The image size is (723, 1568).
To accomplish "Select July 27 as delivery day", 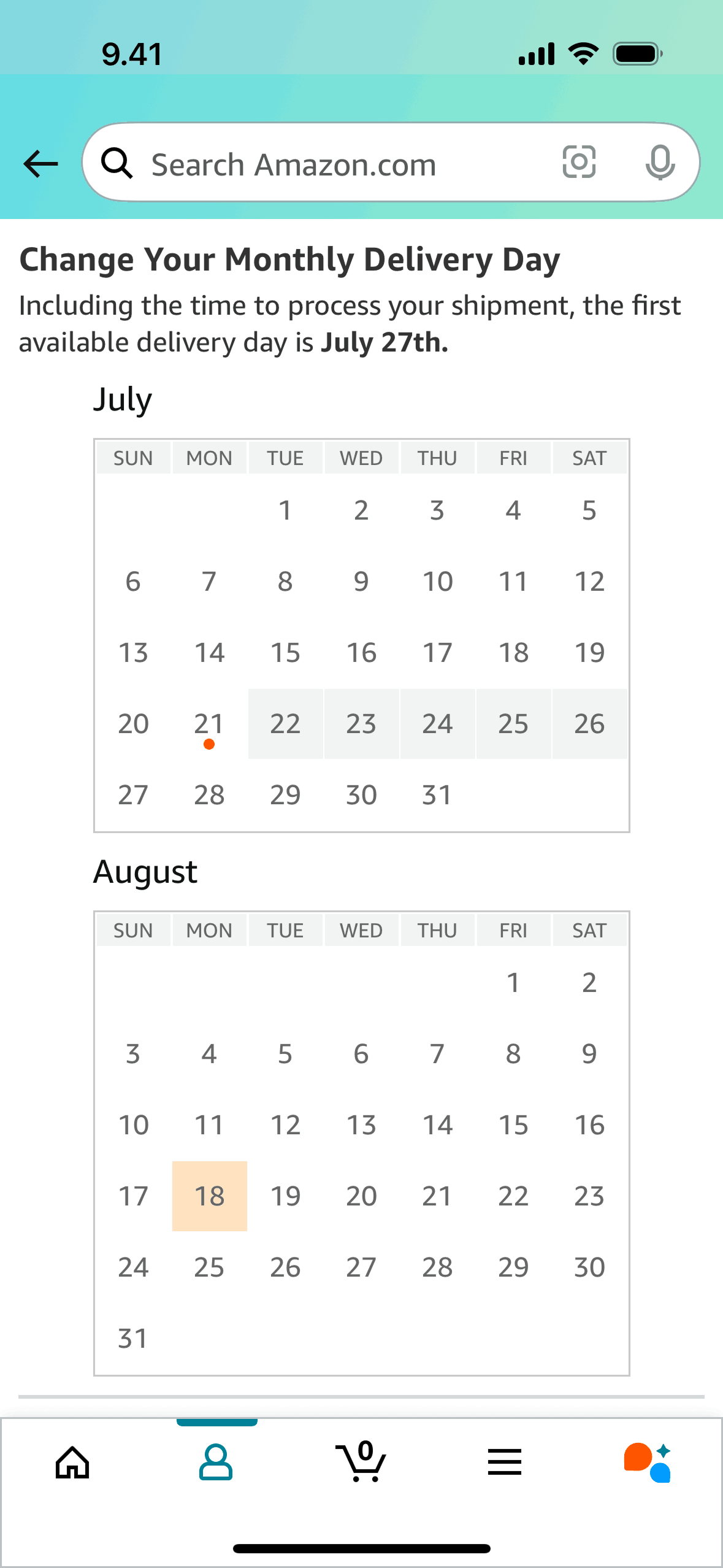I will click(x=133, y=794).
